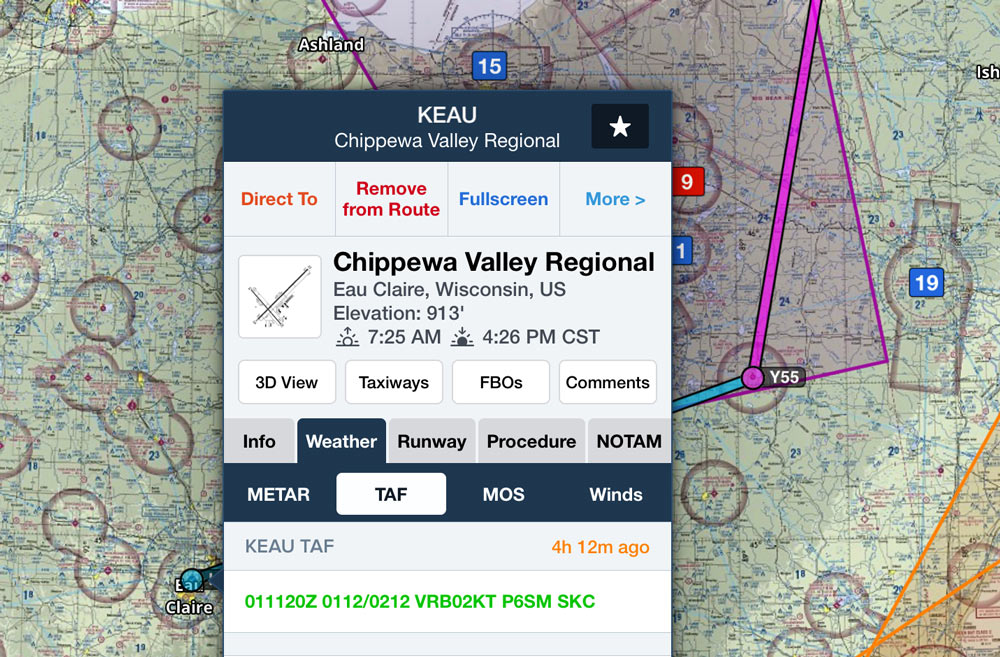Select the TAF forecast segment
Image resolution: width=1000 pixels, height=657 pixels.
391,494
